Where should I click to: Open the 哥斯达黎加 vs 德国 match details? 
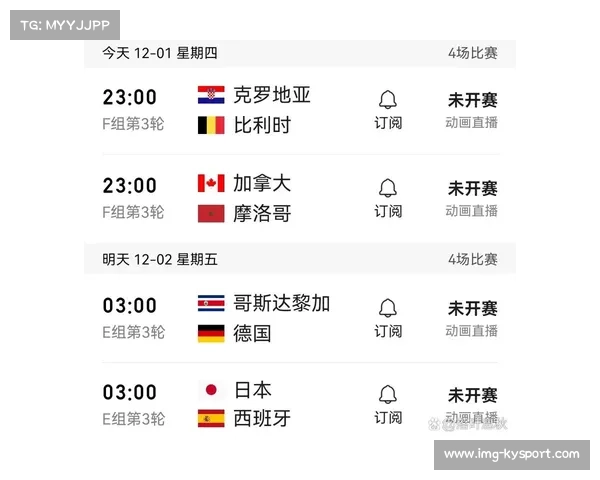click(x=280, y=318)
